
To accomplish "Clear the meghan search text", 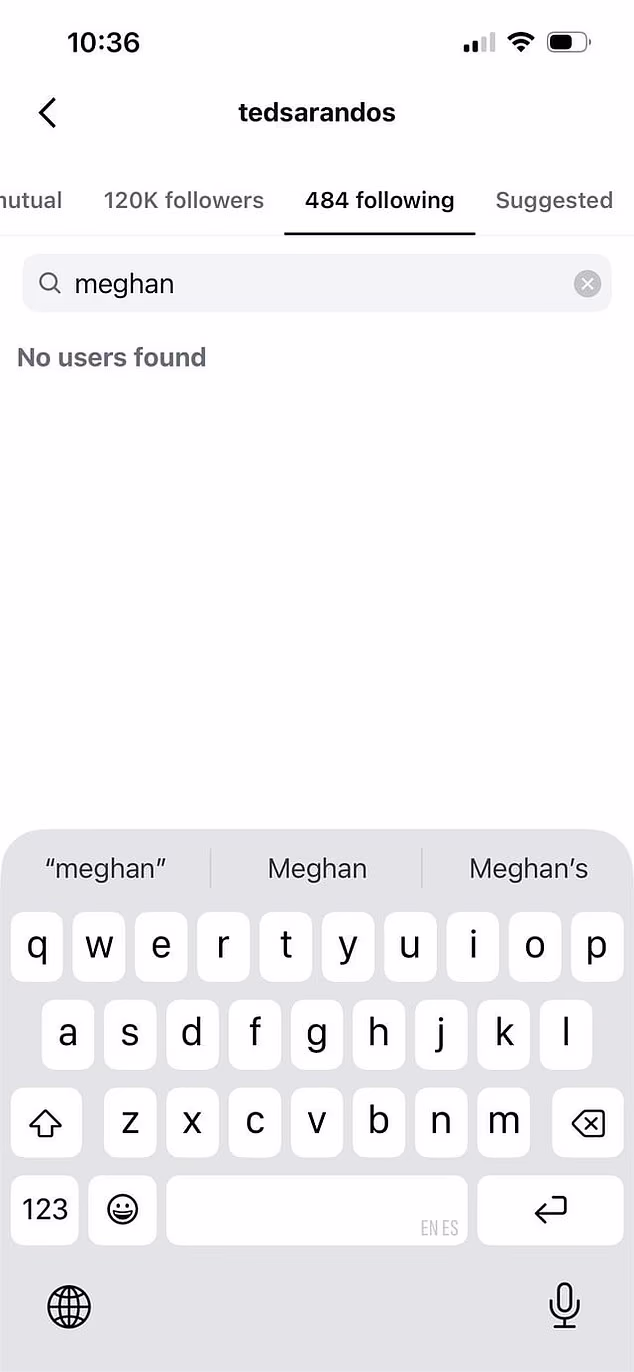I will (x=587, y=284).
